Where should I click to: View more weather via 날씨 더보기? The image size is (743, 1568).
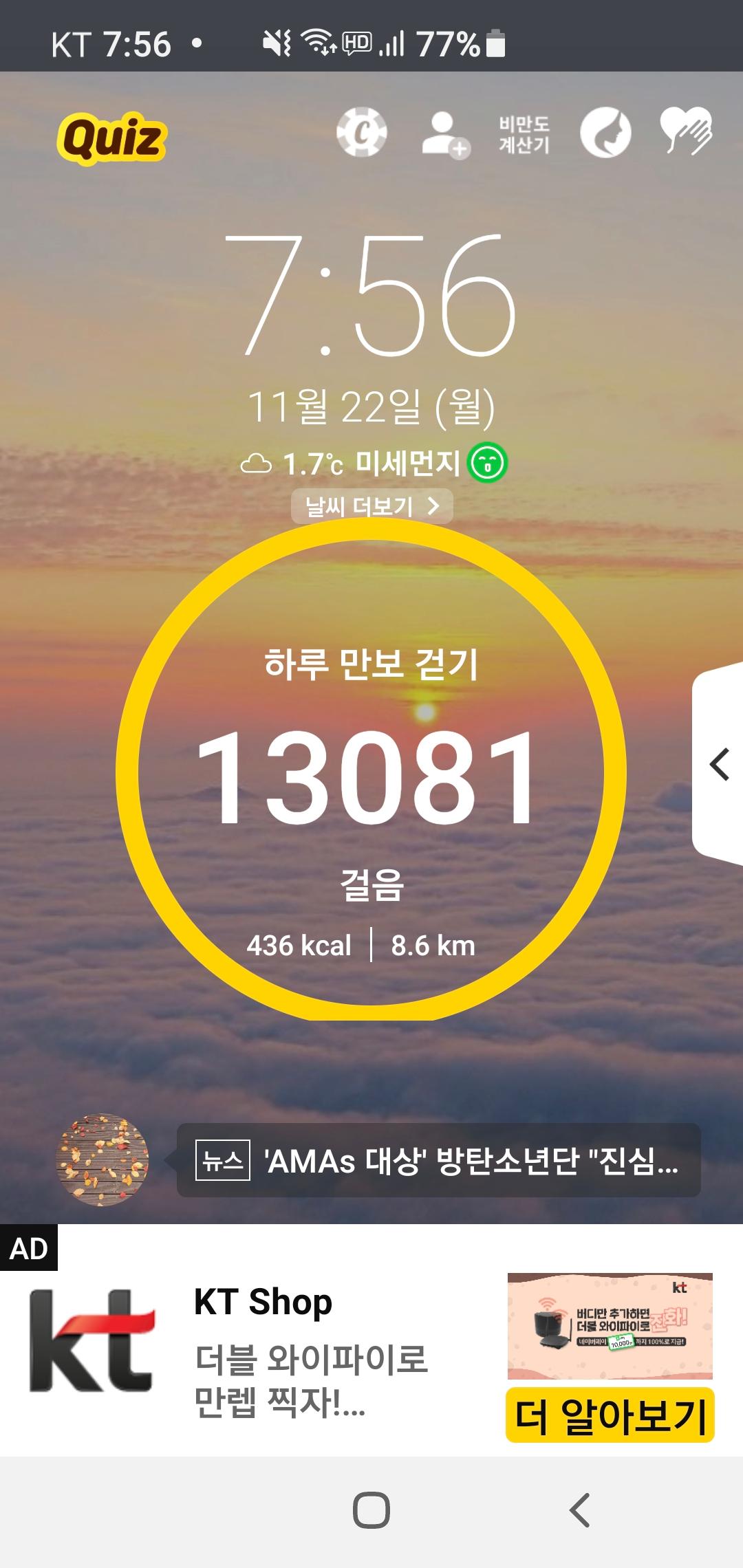pos(371,507)
